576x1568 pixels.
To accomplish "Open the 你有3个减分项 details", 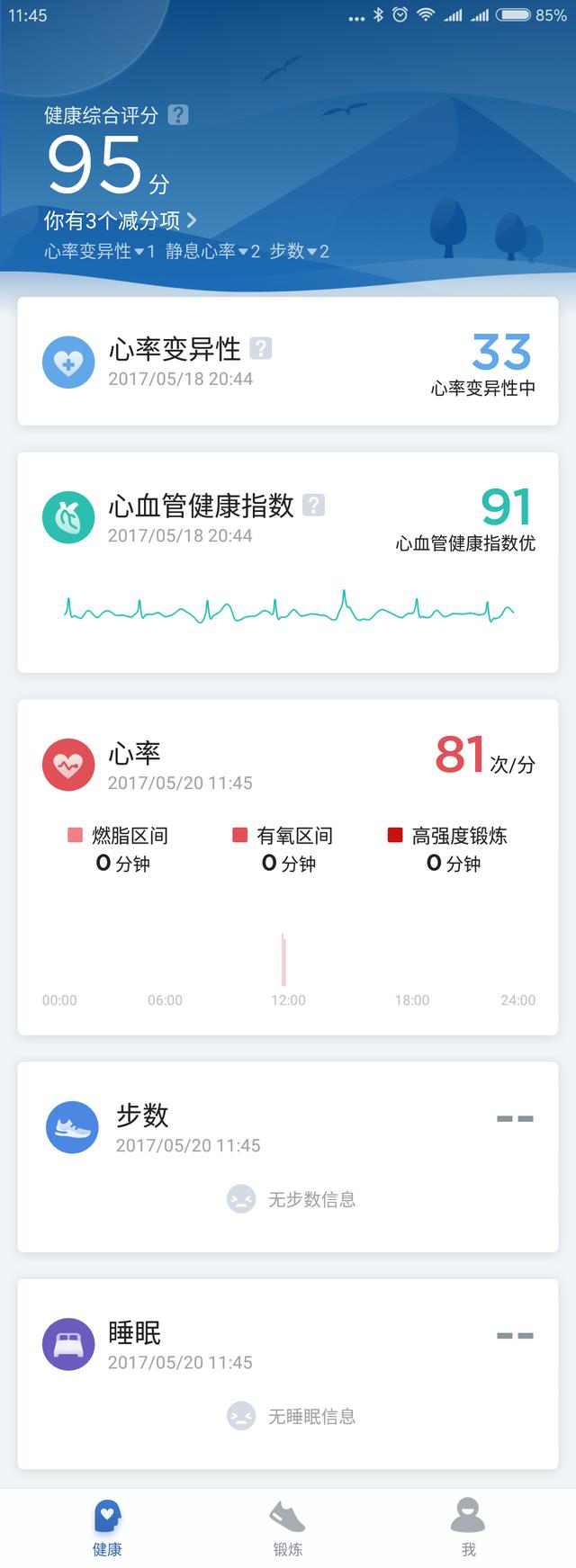I will (x=121, y=220).
